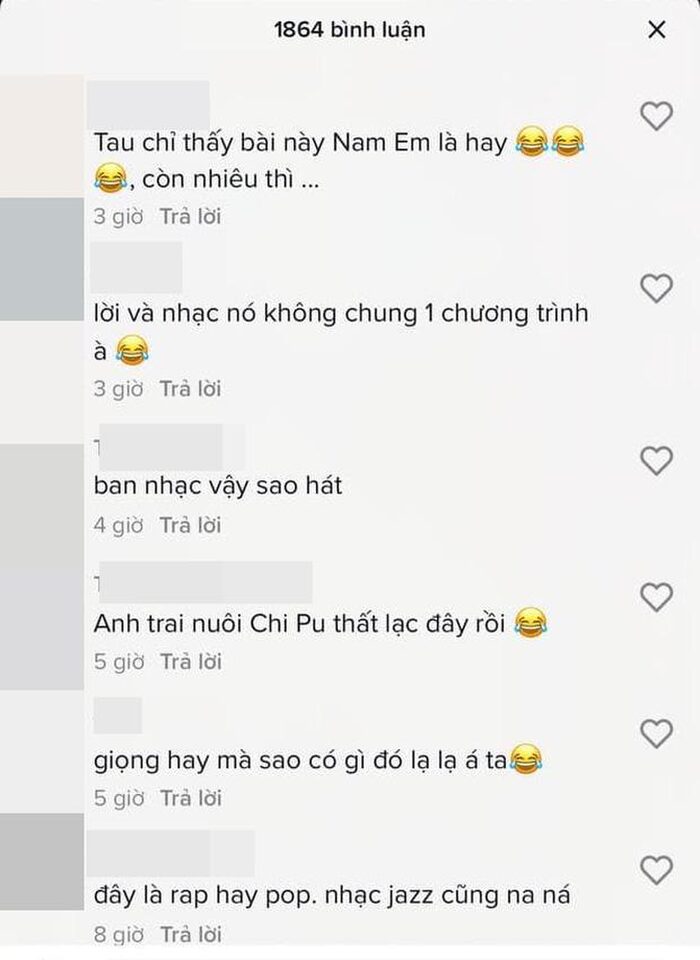The height and width of the screenshot is (960, 700).
Task: Like the 'lời và nhạc' comment
Action: click(x=656, y=289)
